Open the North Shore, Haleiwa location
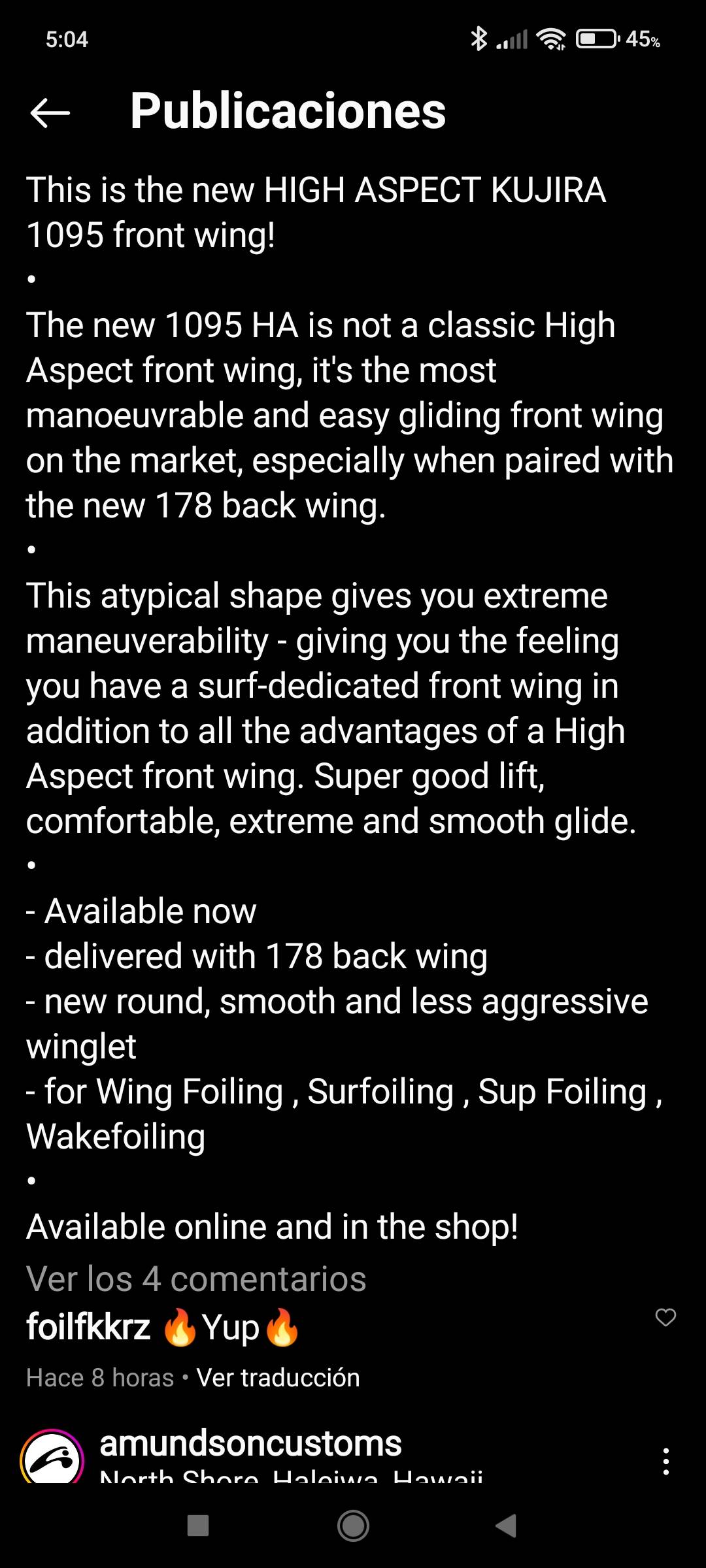This screenshot has height=1568, width=706. click(x=291, y=1475)
